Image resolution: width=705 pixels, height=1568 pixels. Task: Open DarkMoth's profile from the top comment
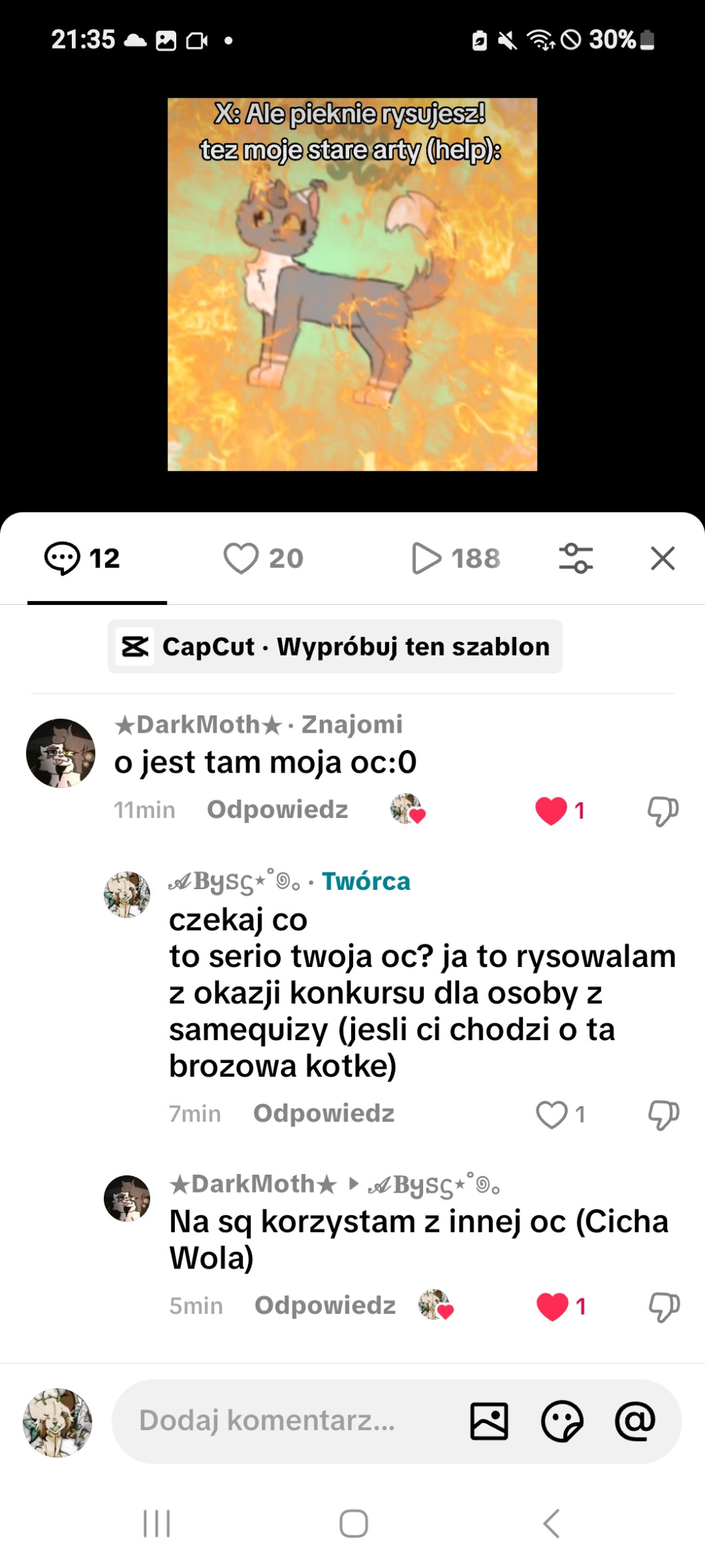coord(61,753)
